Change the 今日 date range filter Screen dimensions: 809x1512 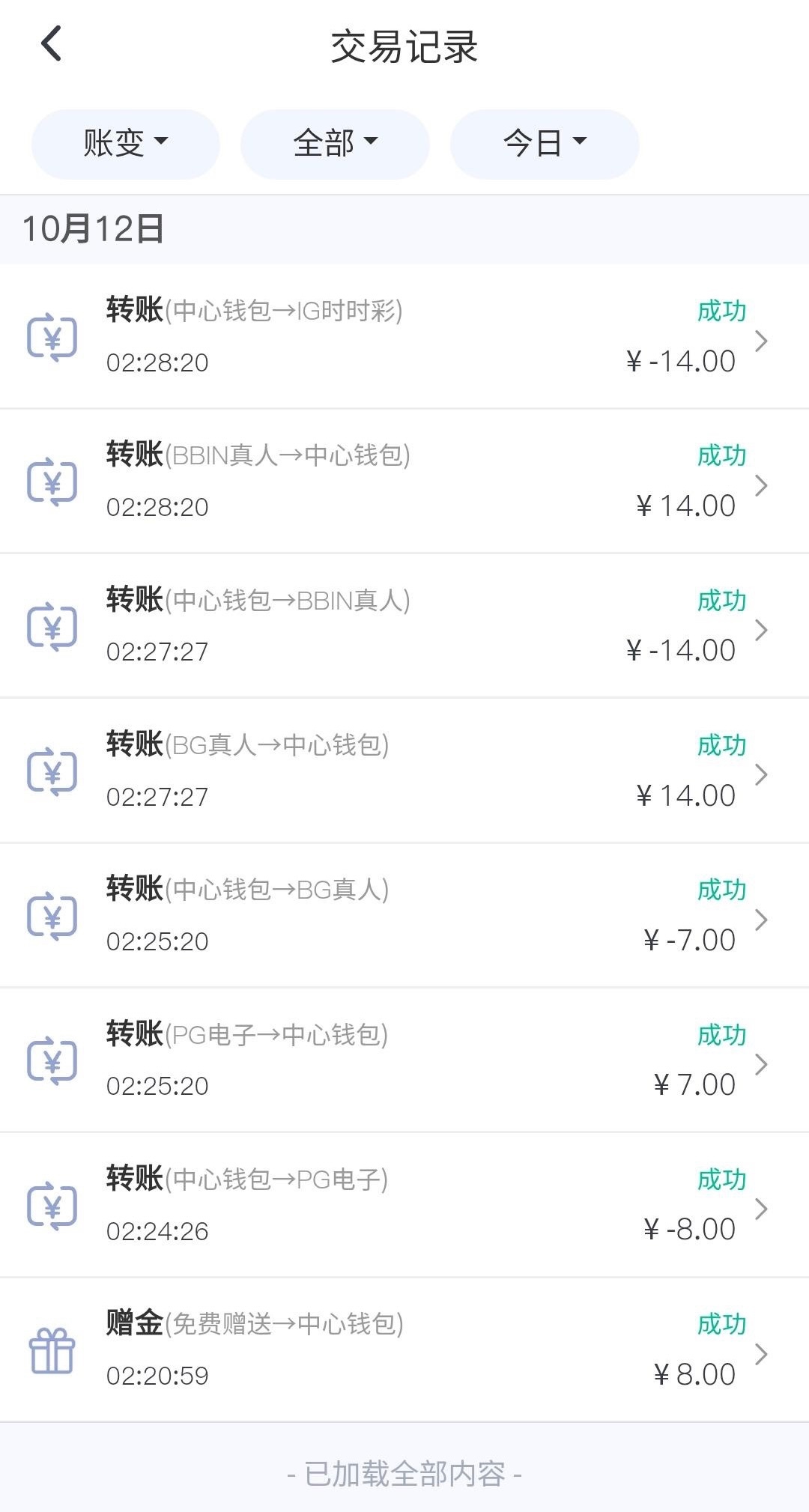(545, 144)
